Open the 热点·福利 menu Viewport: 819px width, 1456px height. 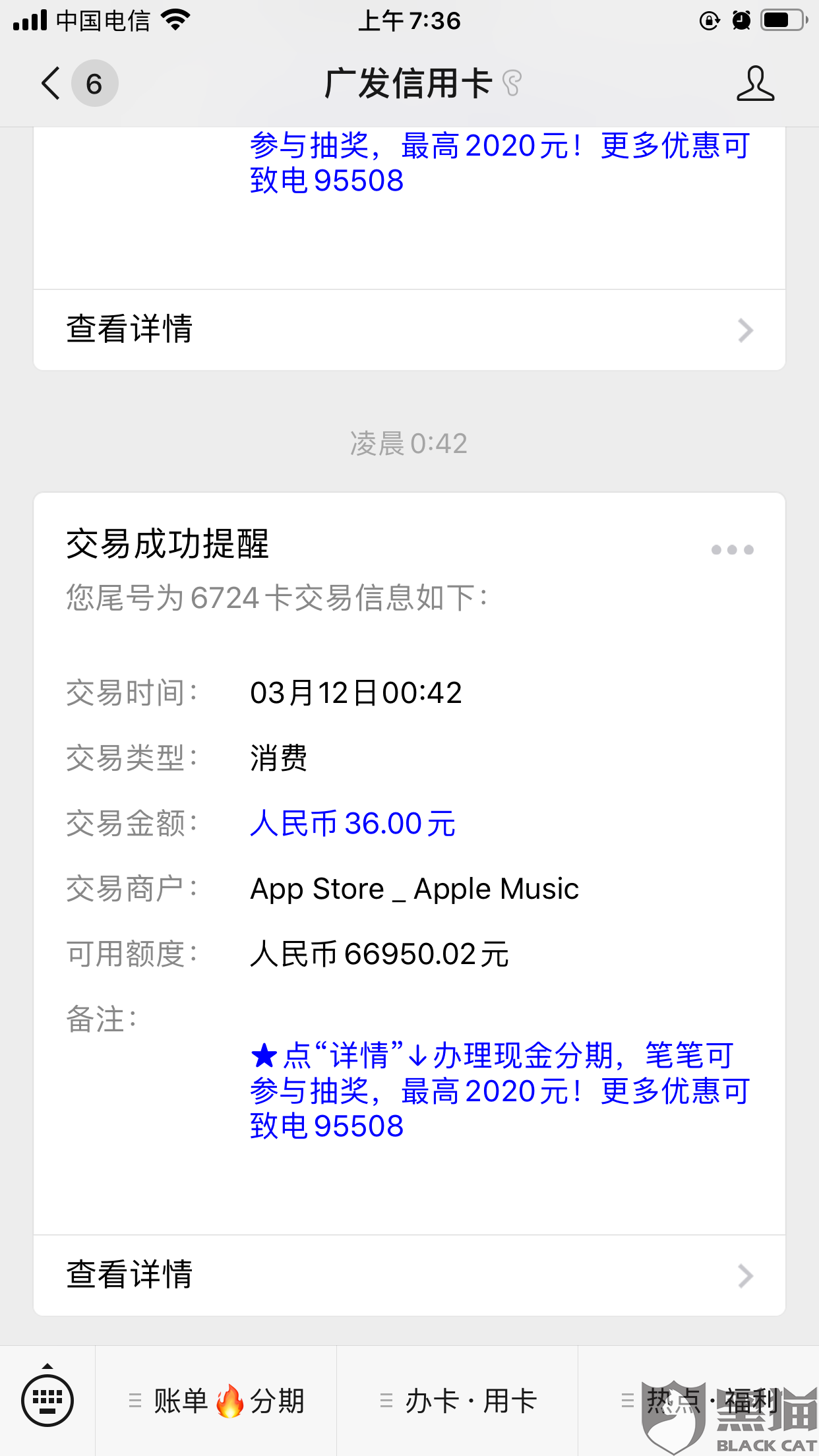click(699, 1401)
